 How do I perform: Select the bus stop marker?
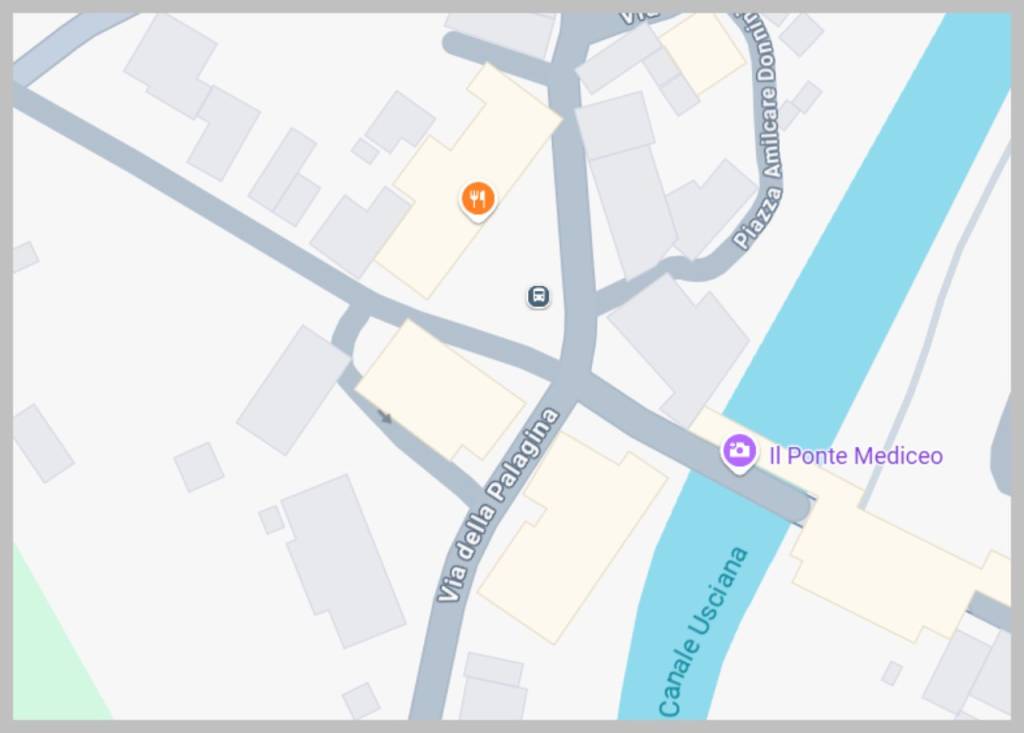pyautogui.click(x=539, y=296)
